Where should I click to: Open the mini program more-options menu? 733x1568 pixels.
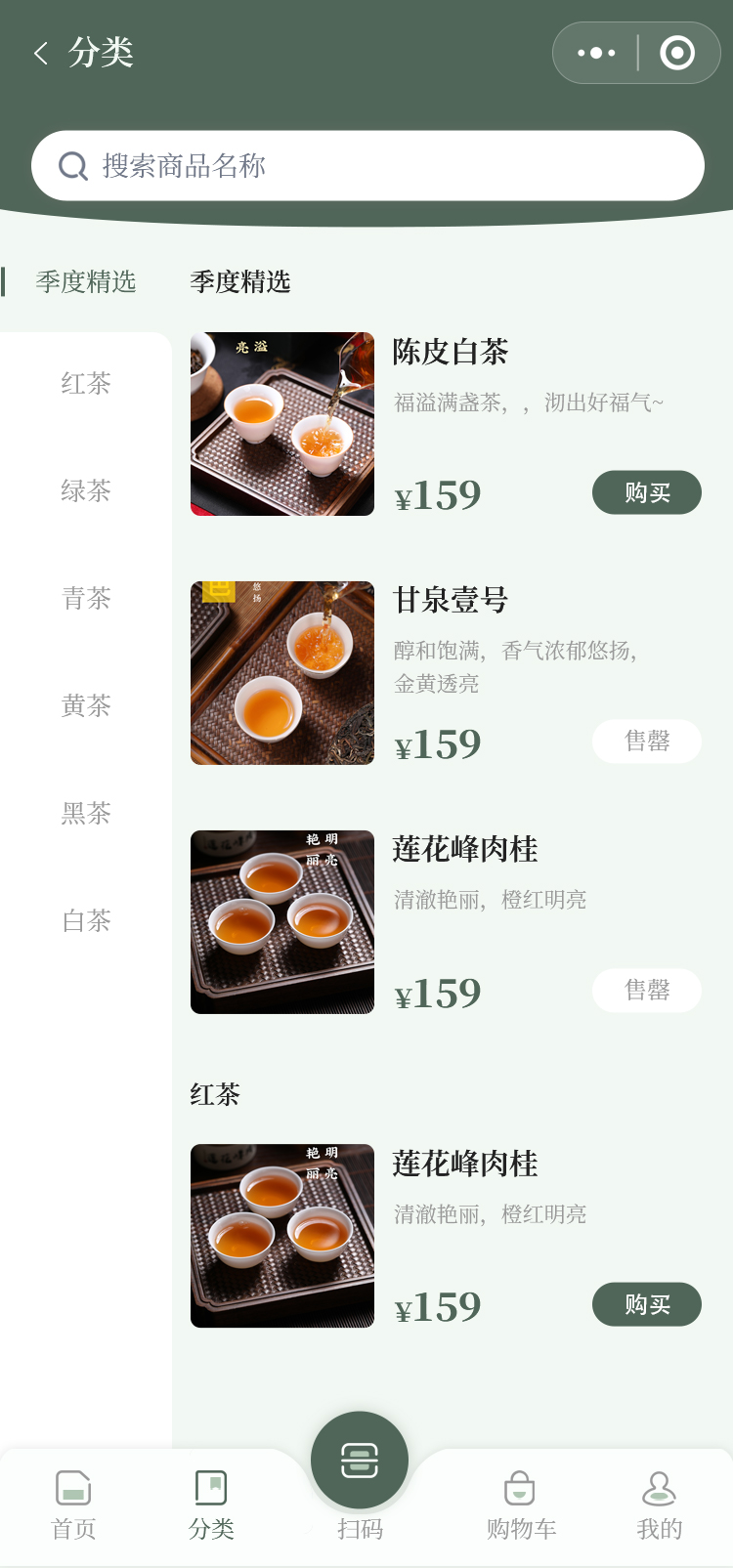(x=596, y=53)
